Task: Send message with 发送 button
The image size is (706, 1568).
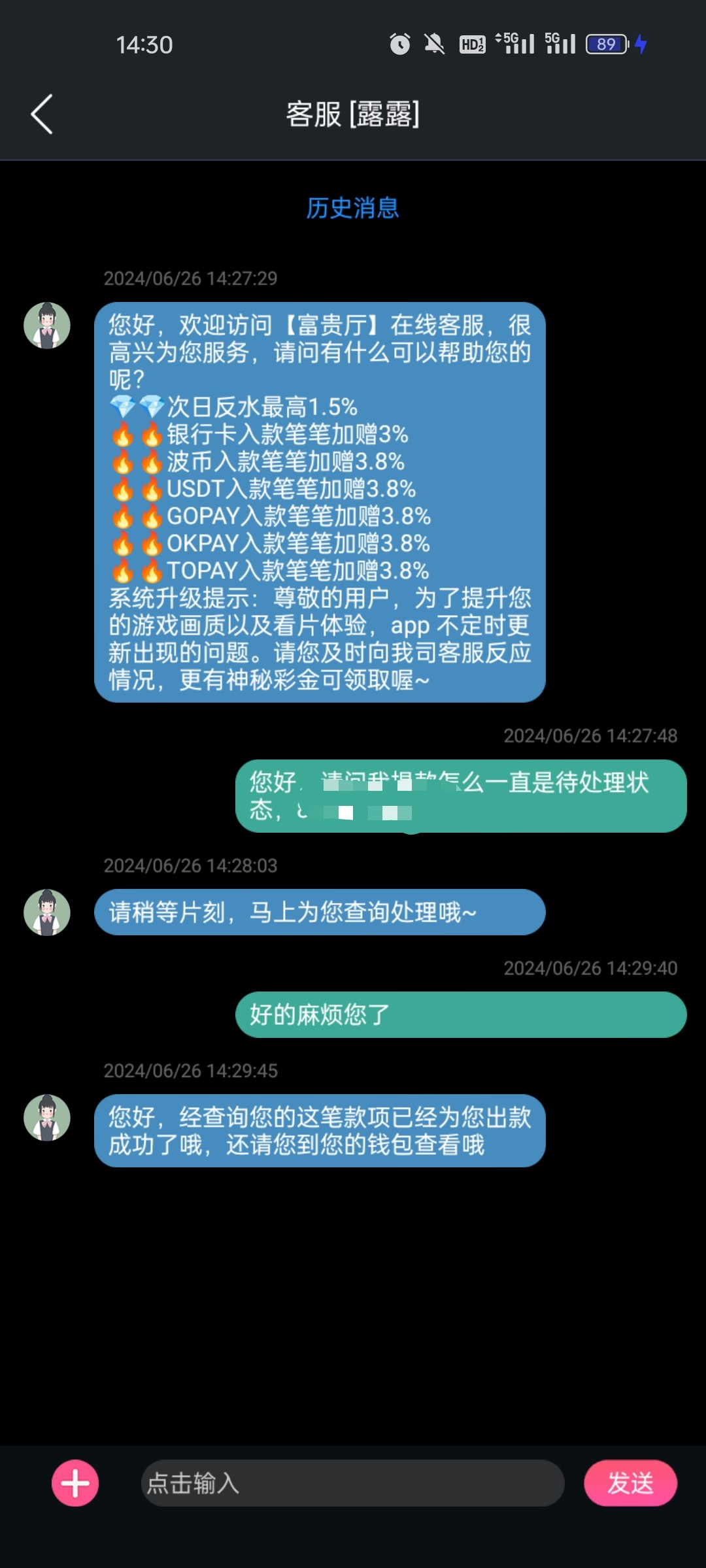Action: coord(630,1483)
